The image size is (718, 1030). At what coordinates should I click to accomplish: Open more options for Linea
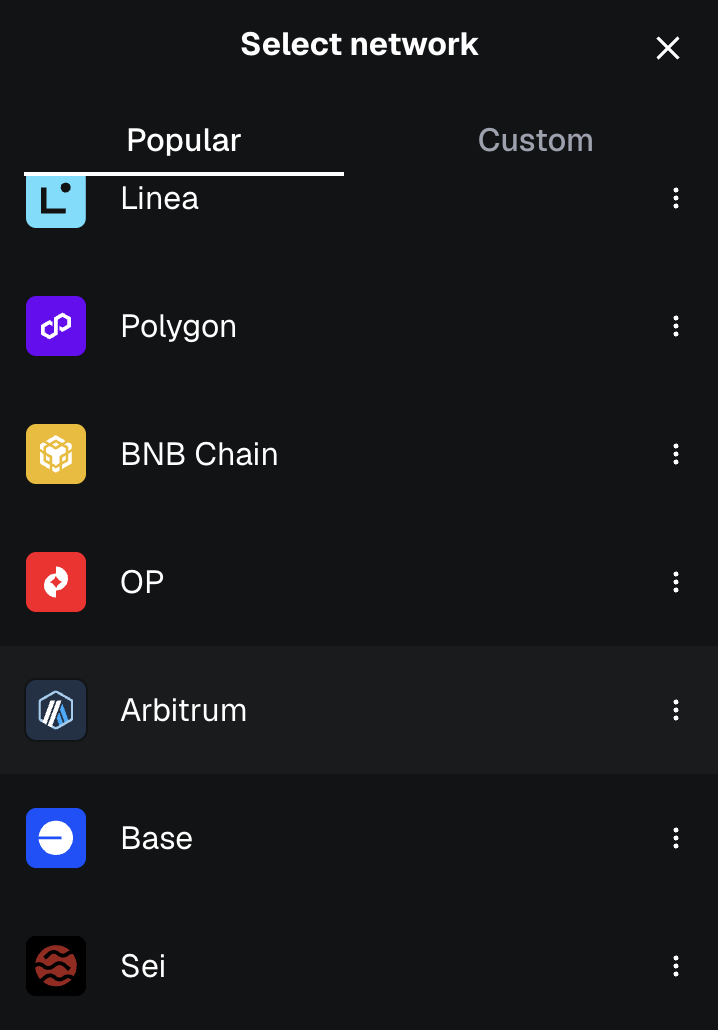tap(676, 198)
